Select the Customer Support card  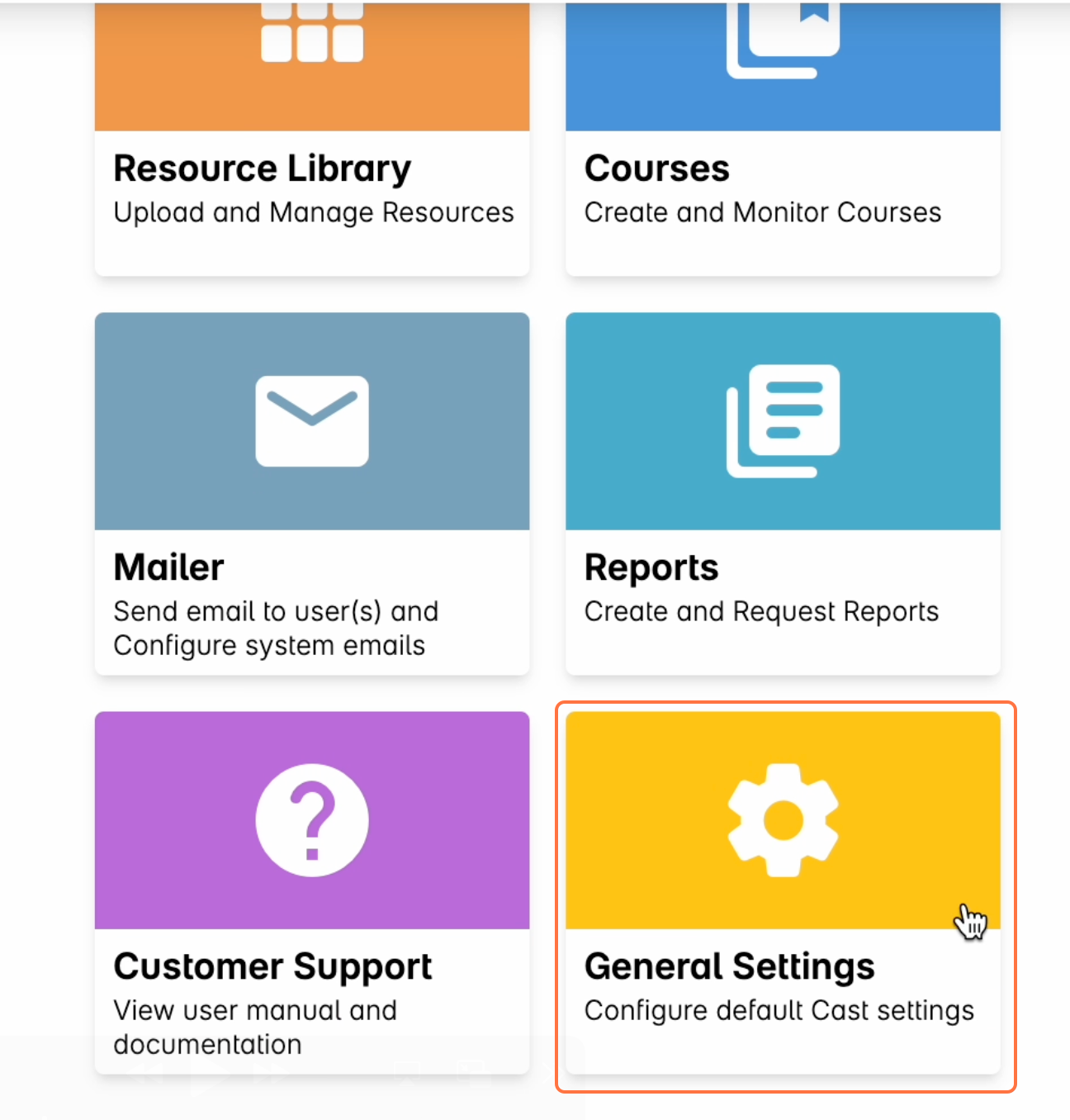(x=312, y=893)
